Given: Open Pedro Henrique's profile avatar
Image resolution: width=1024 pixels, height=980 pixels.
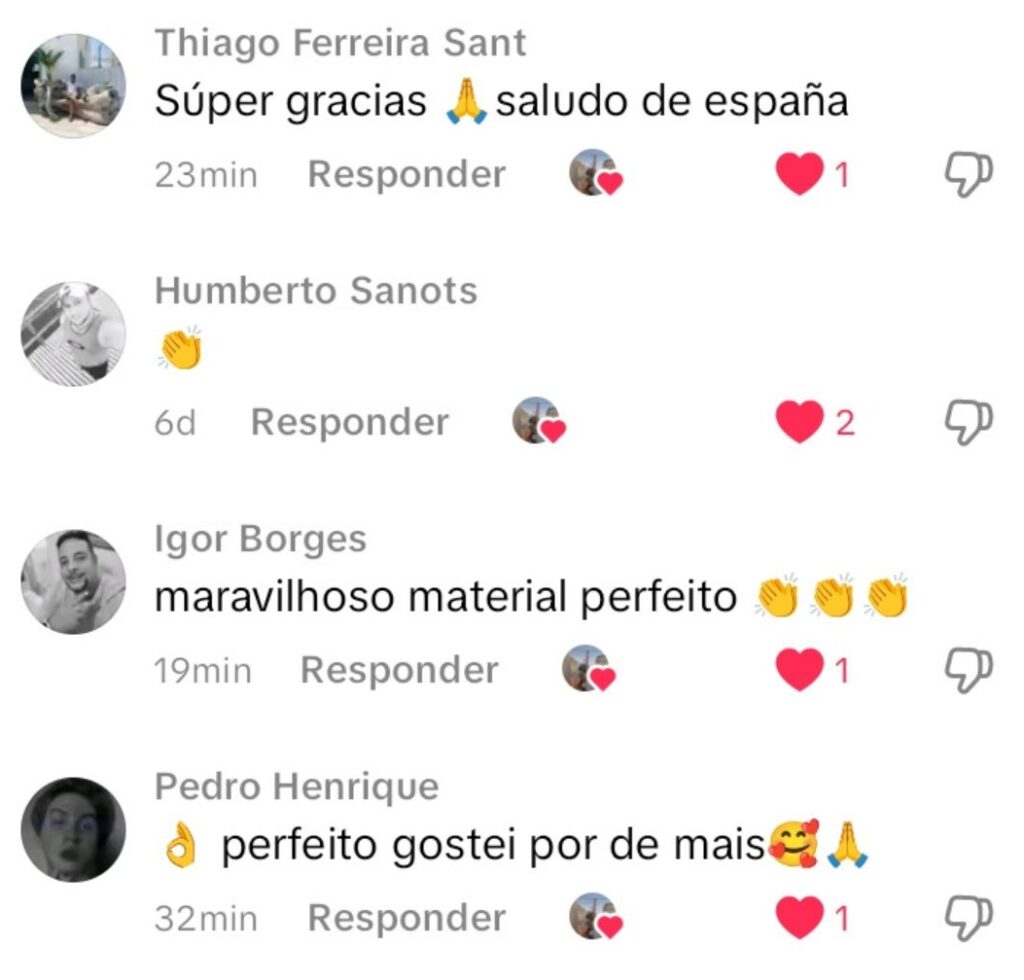Looking at the screenshot, I should pos(73,829).
